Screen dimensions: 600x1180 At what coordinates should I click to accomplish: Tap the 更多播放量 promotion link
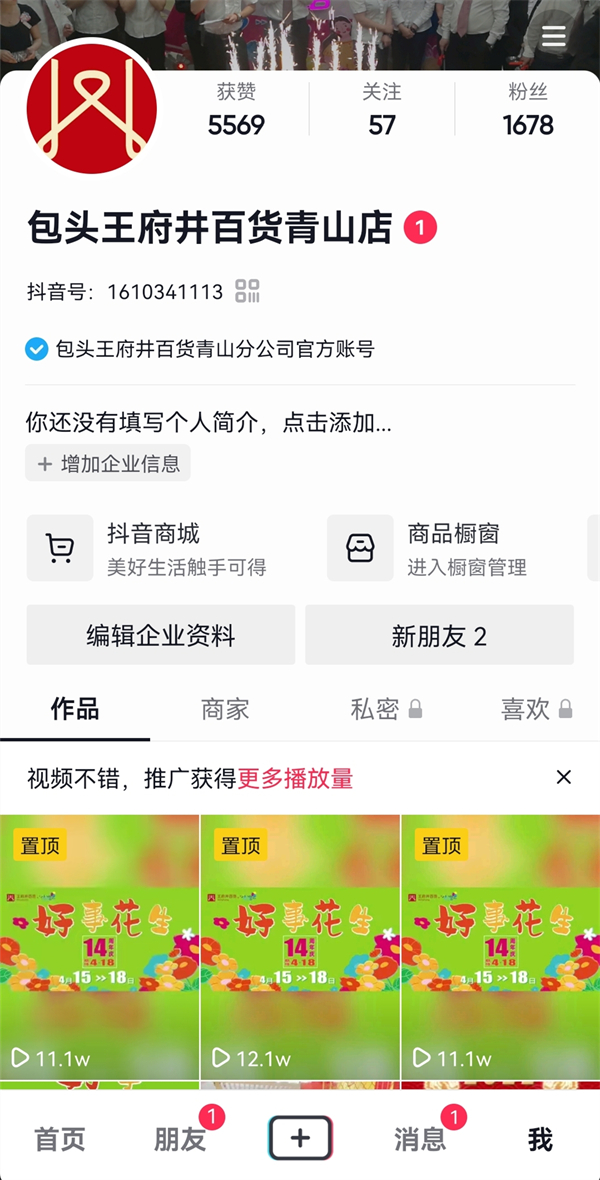(295, 778)
